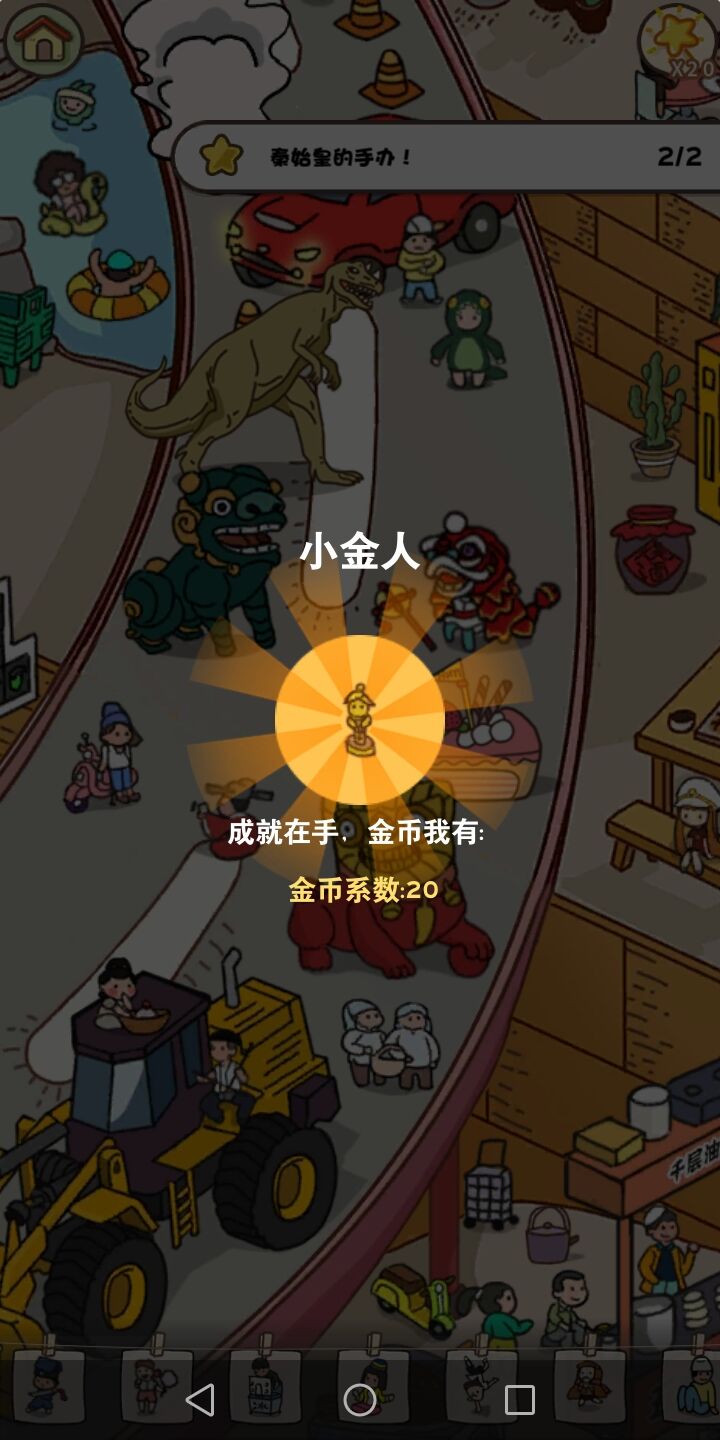
Task: Open recent apps from navigation bar
Action: [x=519, y=1400]
